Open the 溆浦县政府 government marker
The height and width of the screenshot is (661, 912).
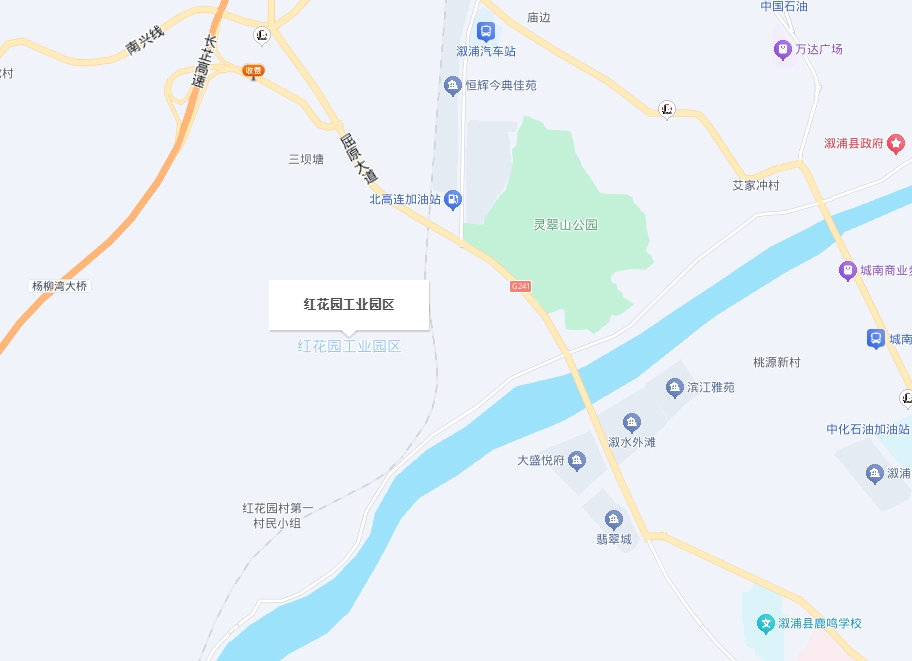click(896, 143)
